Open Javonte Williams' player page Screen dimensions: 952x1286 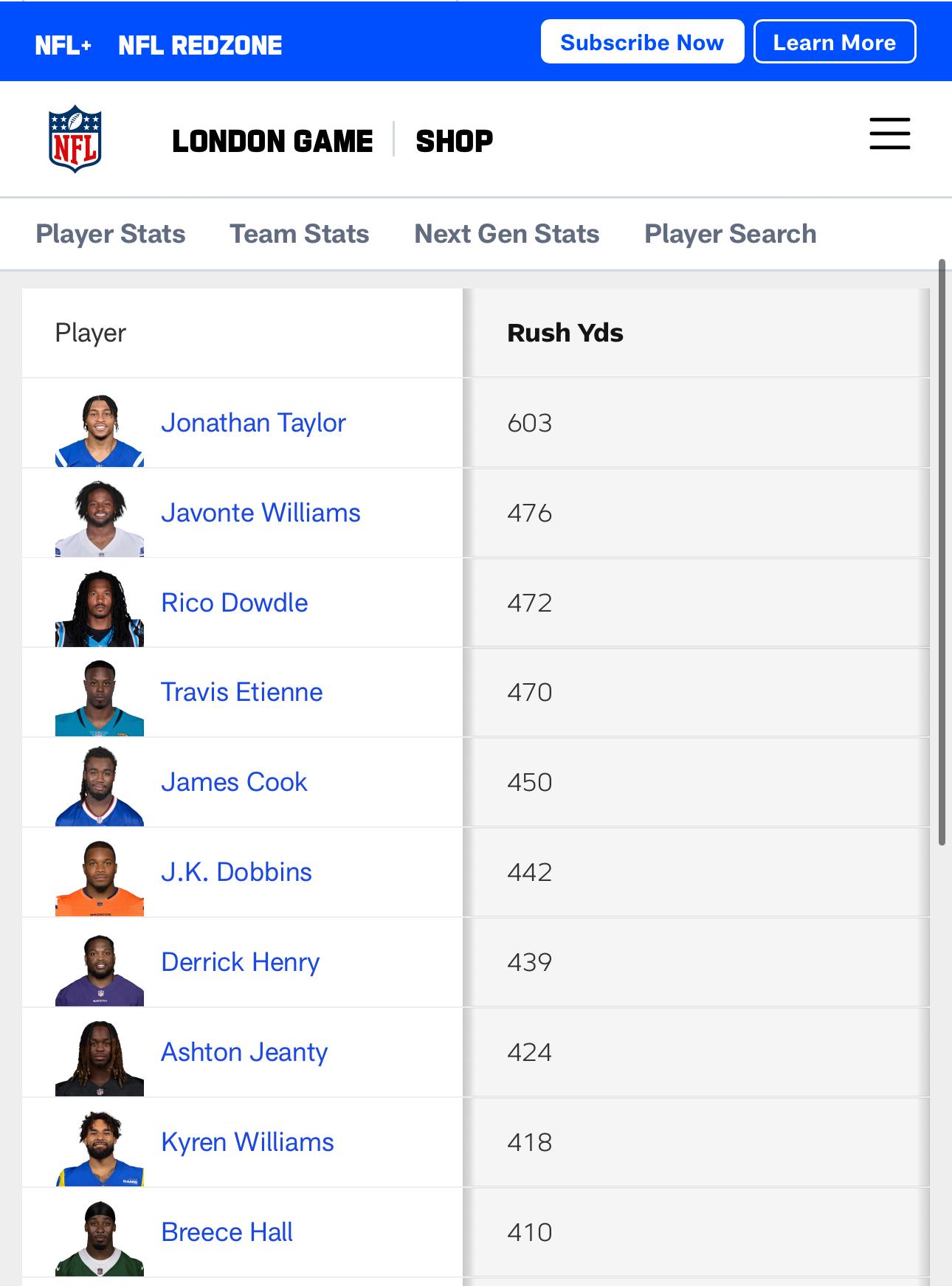(x=261, y=513)
